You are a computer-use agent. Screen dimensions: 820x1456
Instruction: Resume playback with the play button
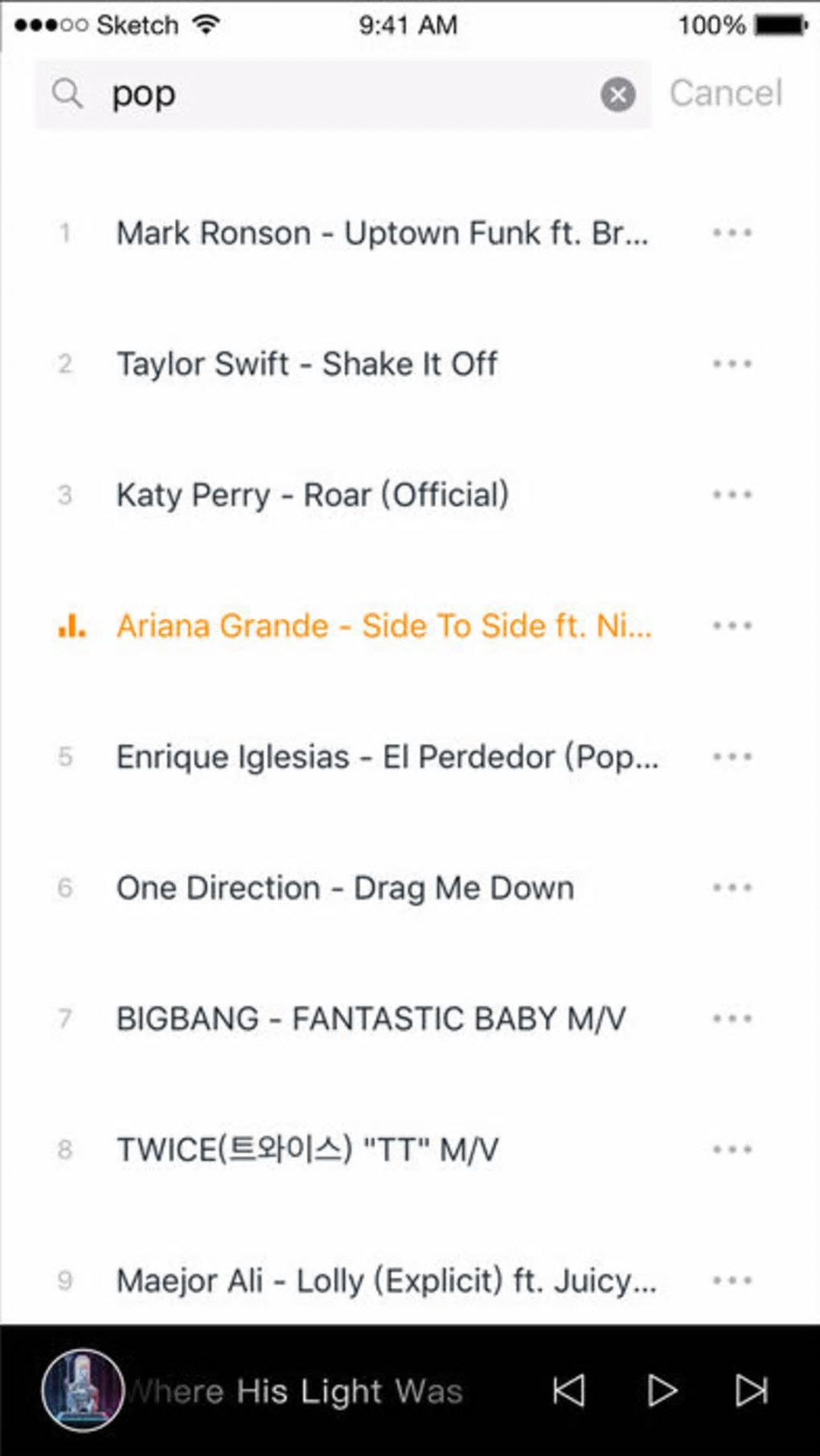[x=662, y=1391]
